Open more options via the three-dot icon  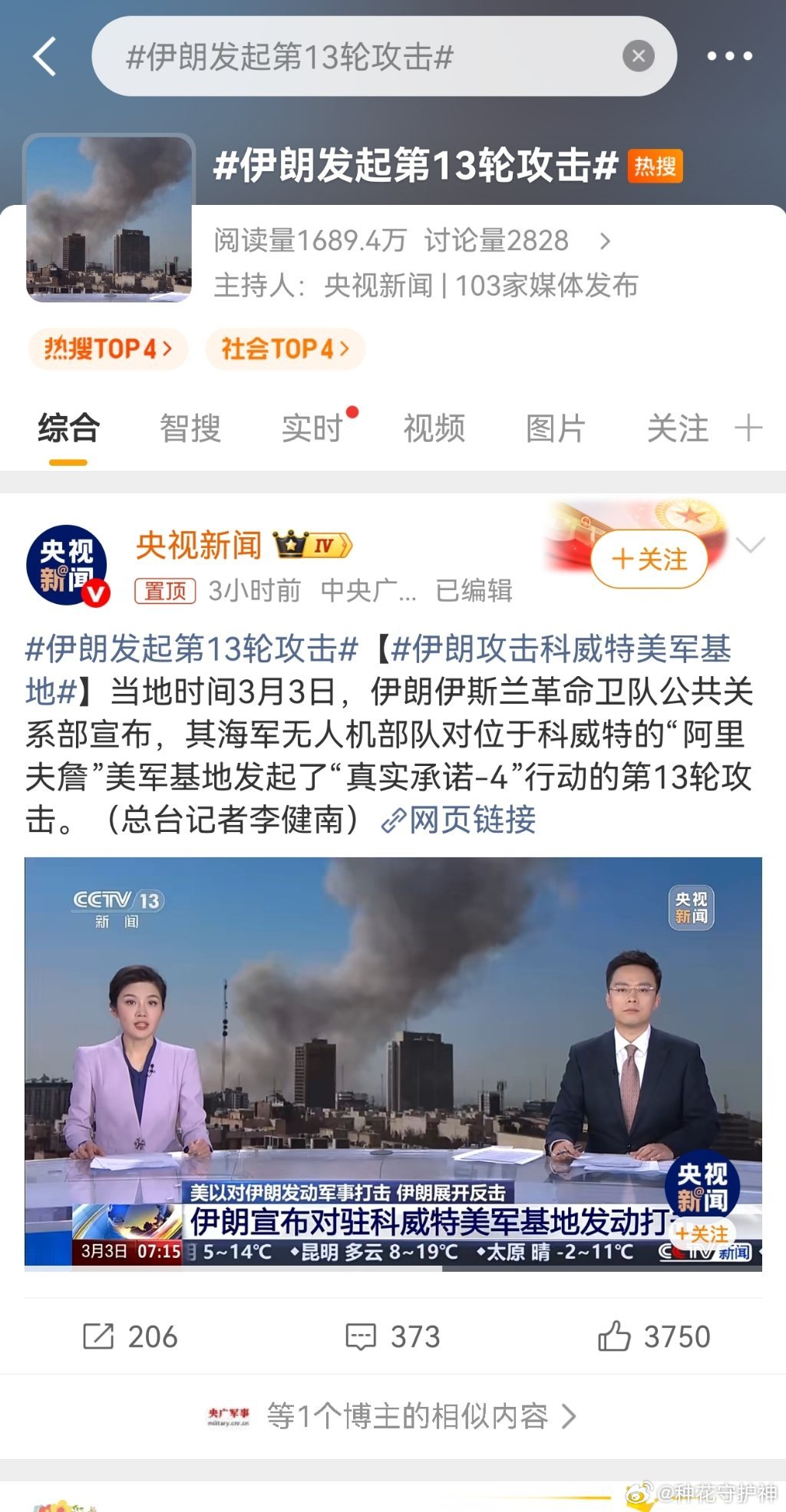pos(725,55)
